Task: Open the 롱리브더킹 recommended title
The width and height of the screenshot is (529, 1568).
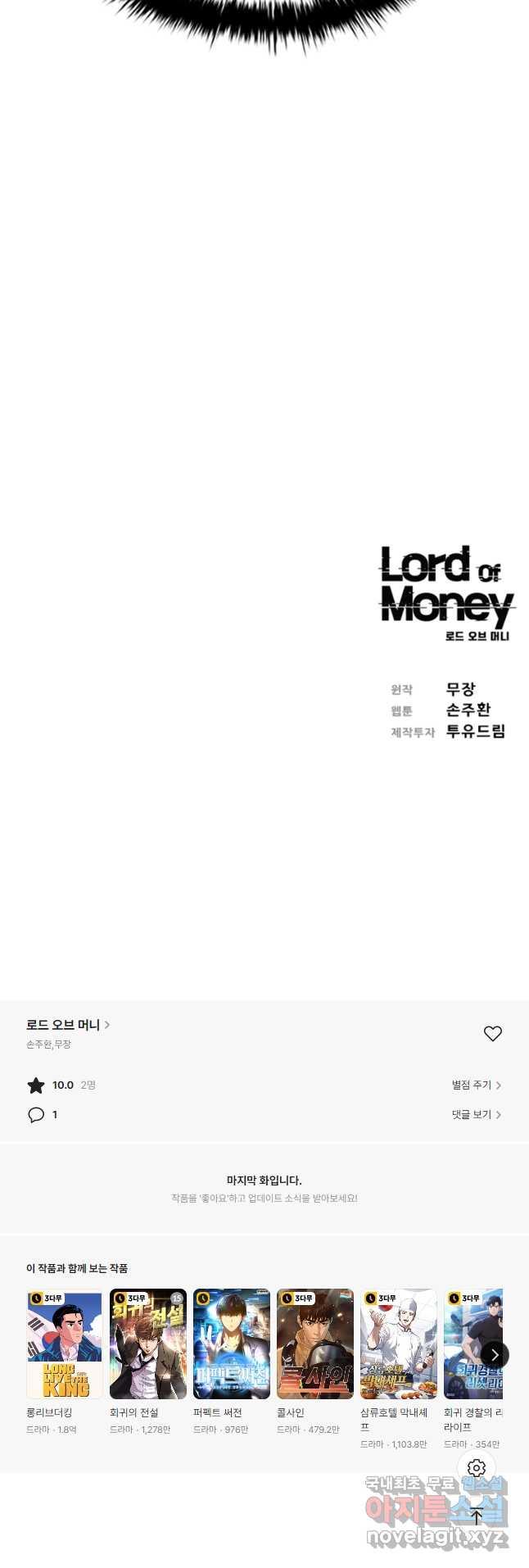Action: pyautogui.click(x=65, y=1344)
